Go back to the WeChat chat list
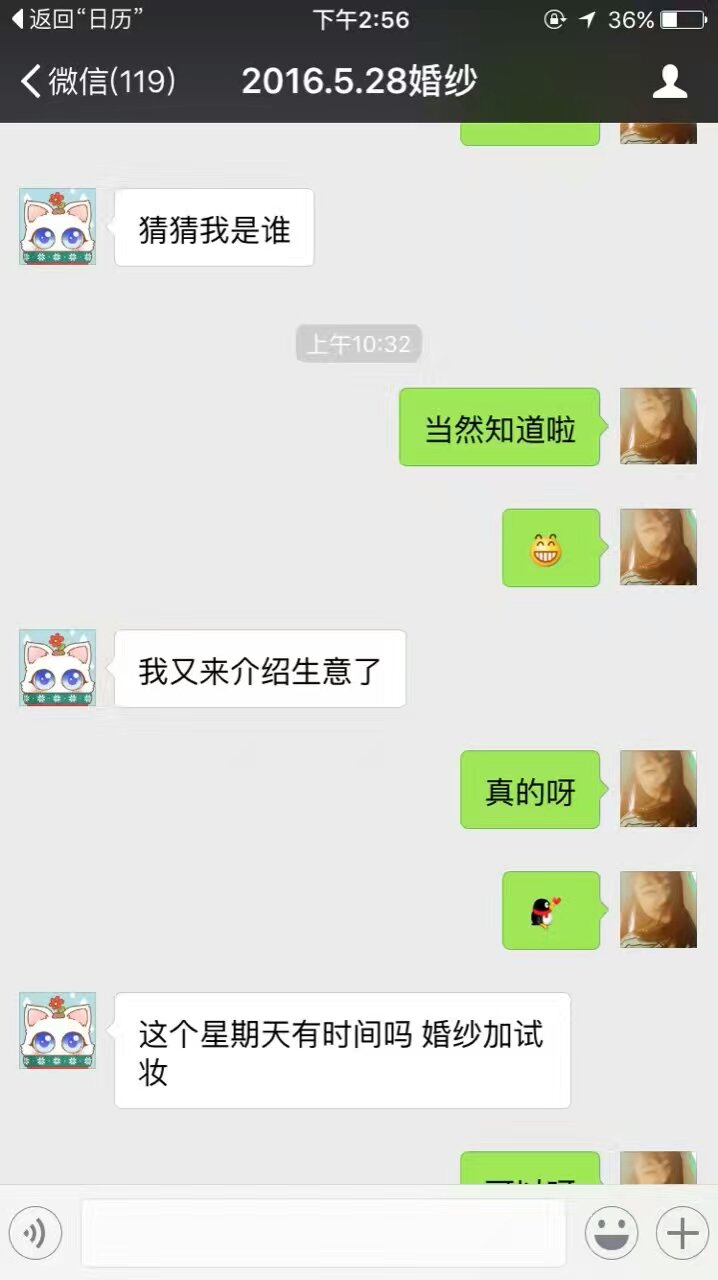The width and height of the screenshot is (718, 1280). (x=98, y=81)
